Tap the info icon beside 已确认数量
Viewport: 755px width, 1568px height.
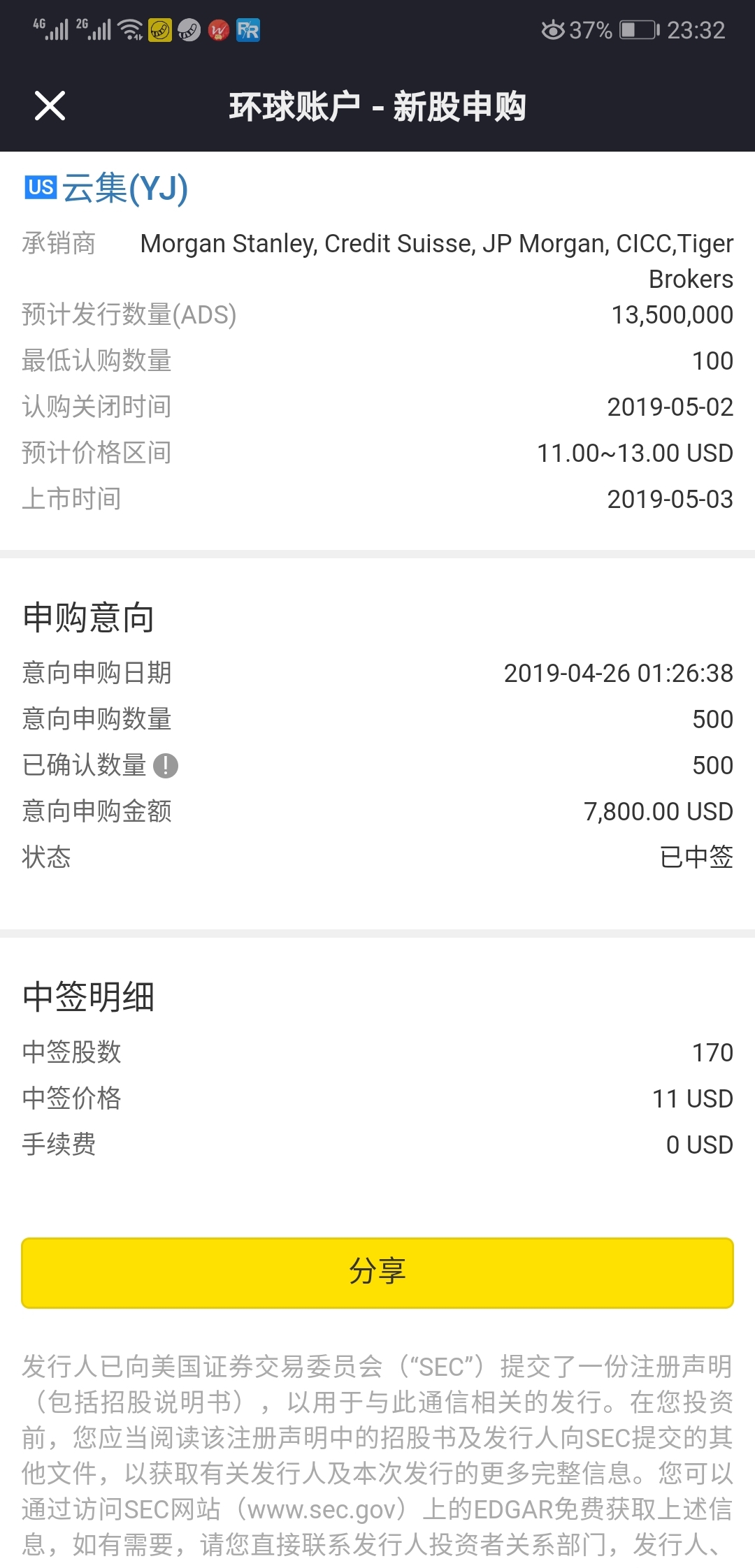coord(166,766)
